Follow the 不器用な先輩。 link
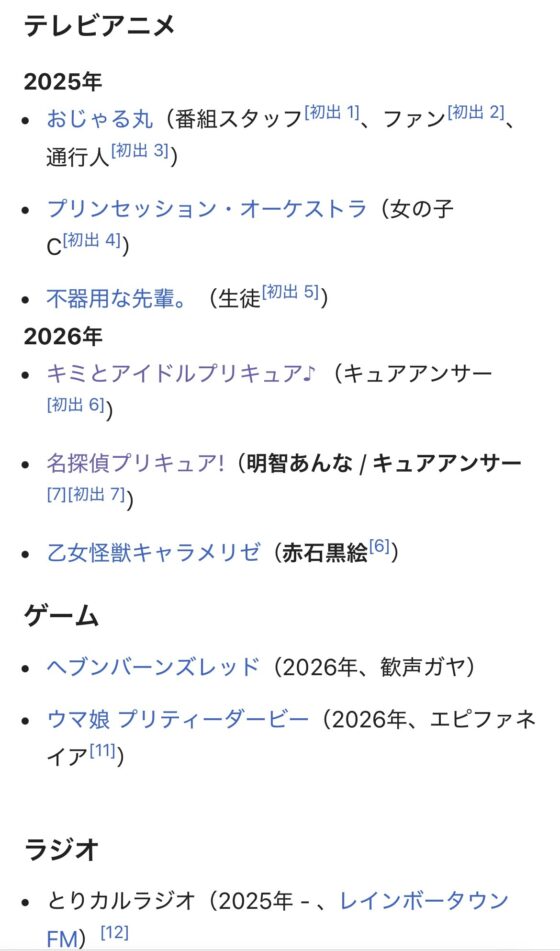 tap(117, 298)
